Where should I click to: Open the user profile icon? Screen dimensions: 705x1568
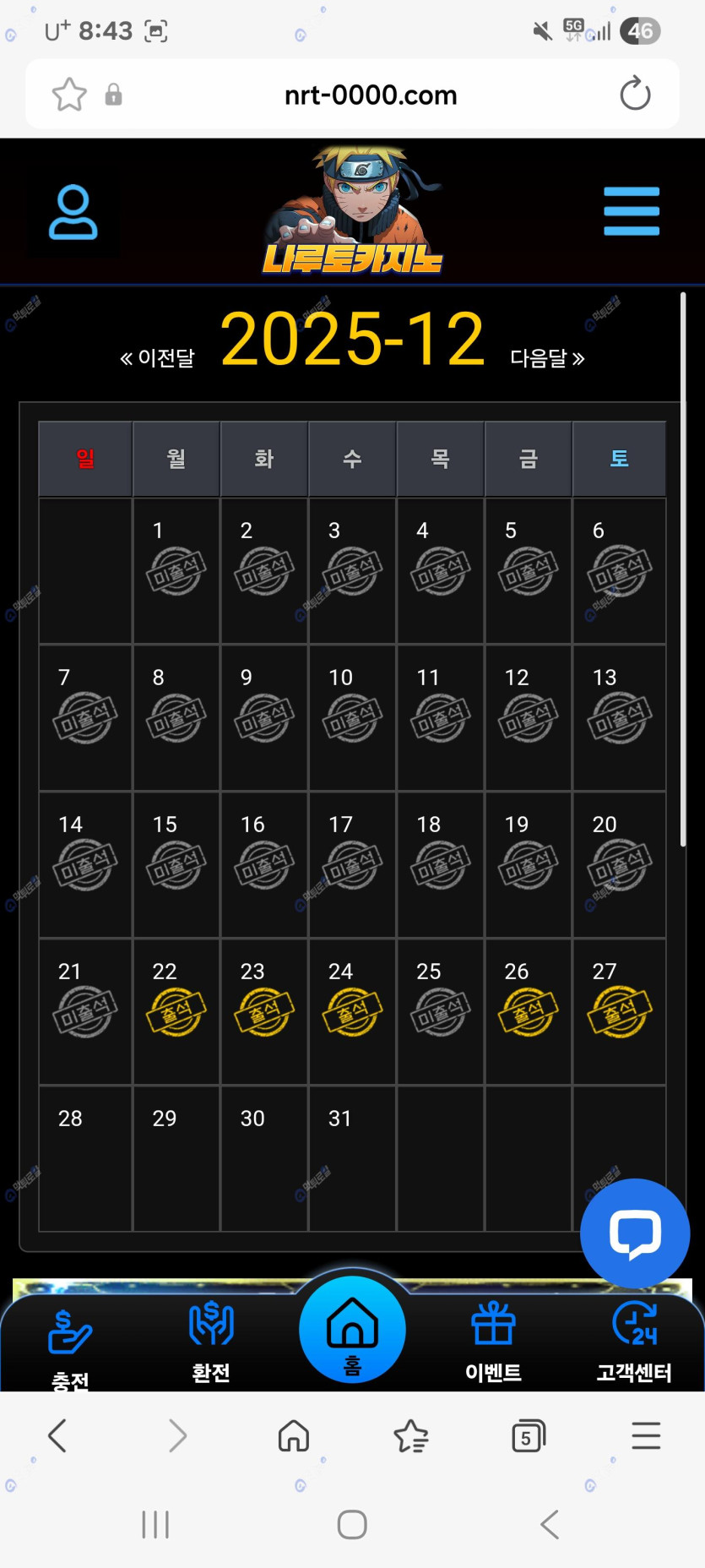click(x=73, y=212)
